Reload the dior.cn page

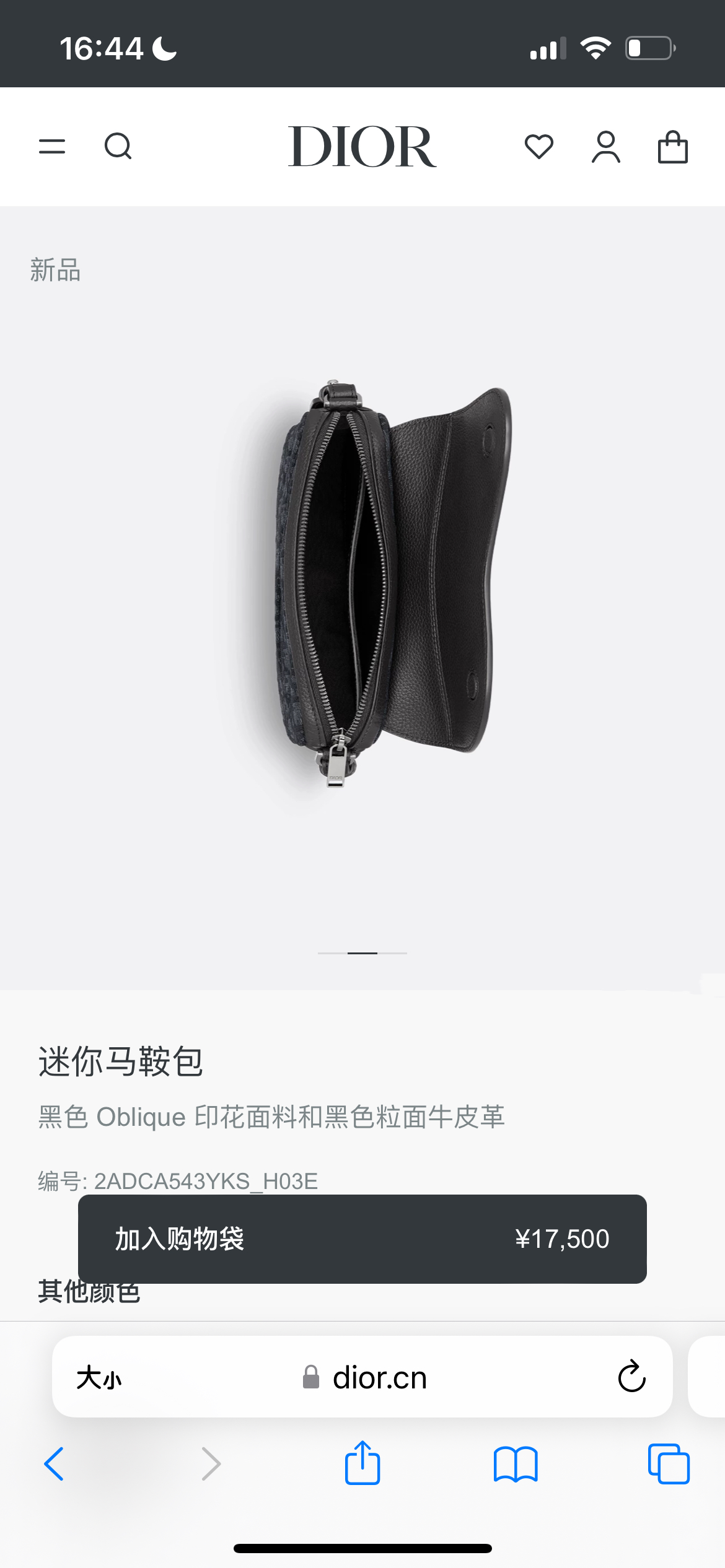tap(631, 1377)
